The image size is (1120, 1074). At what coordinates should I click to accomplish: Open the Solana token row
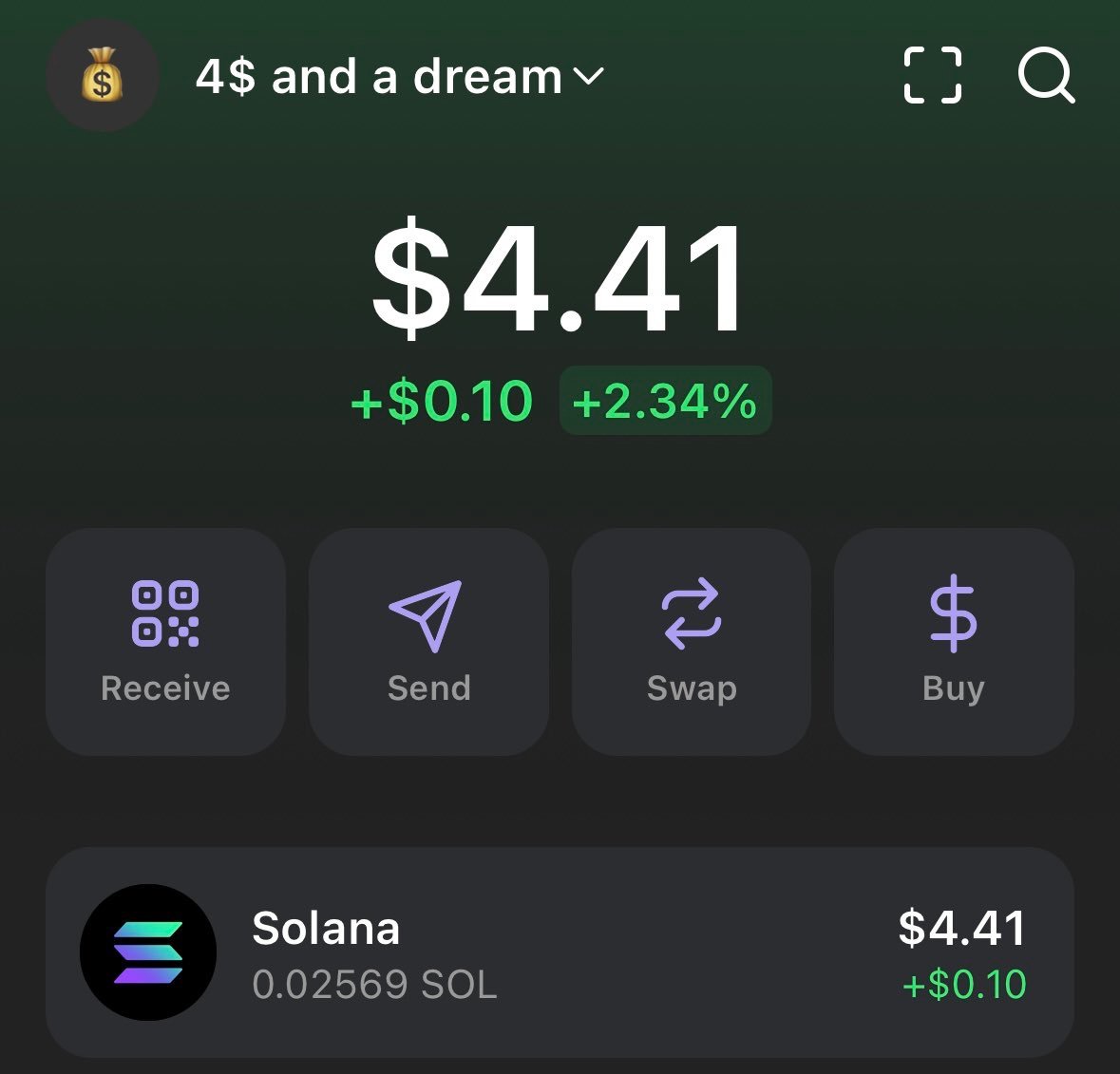click(560, 952)
